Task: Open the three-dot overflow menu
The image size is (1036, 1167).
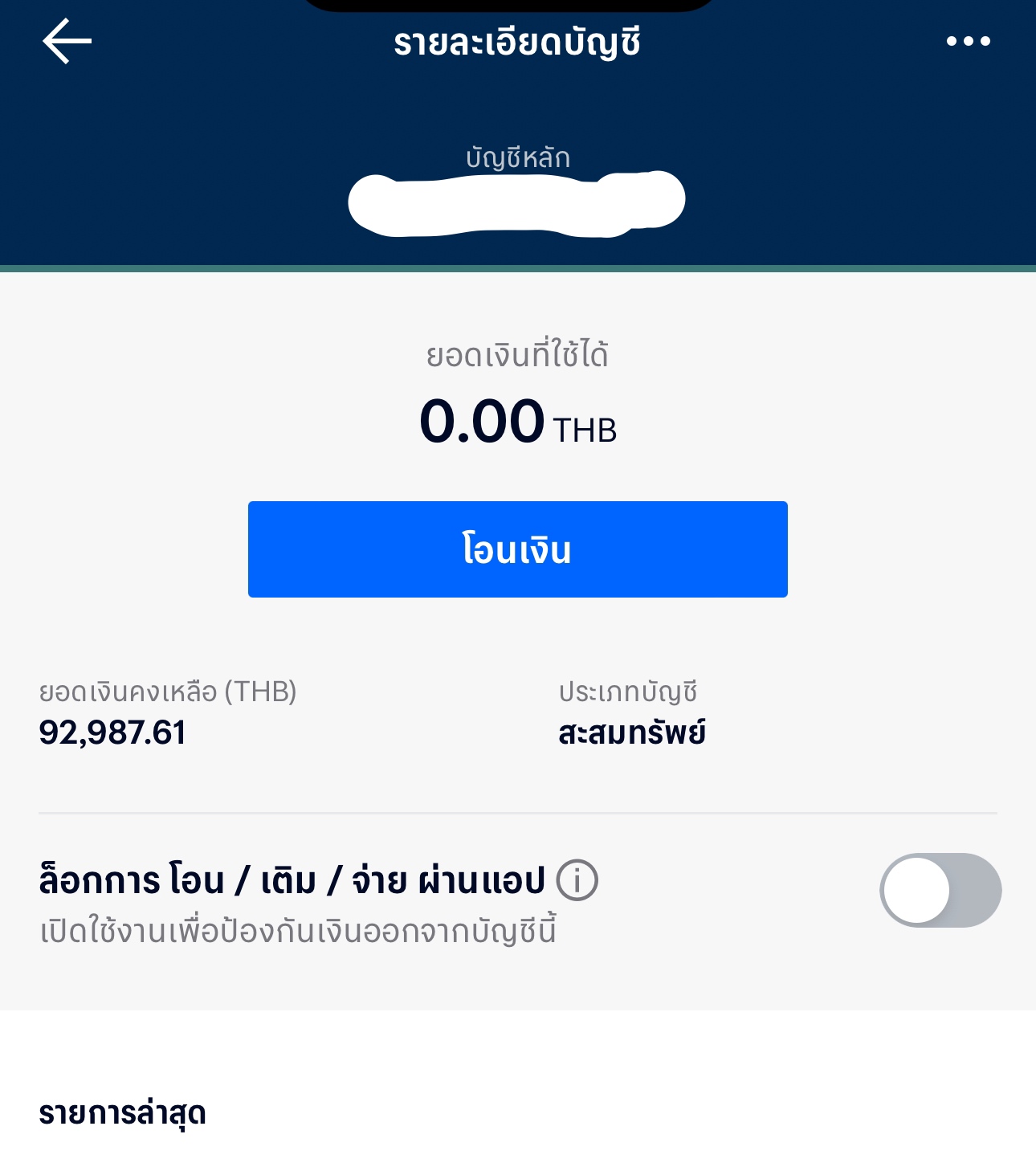Action: point(968,42)
